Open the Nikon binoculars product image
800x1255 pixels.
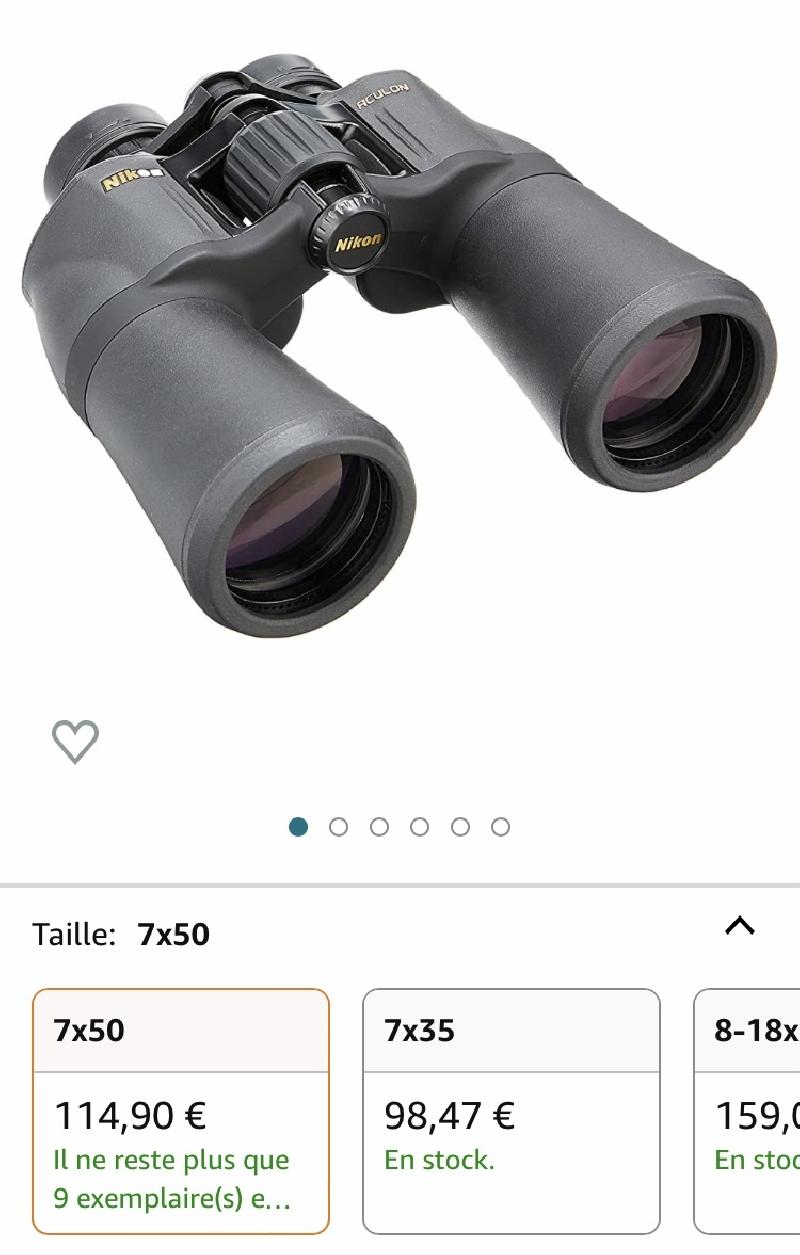[400, 340]
